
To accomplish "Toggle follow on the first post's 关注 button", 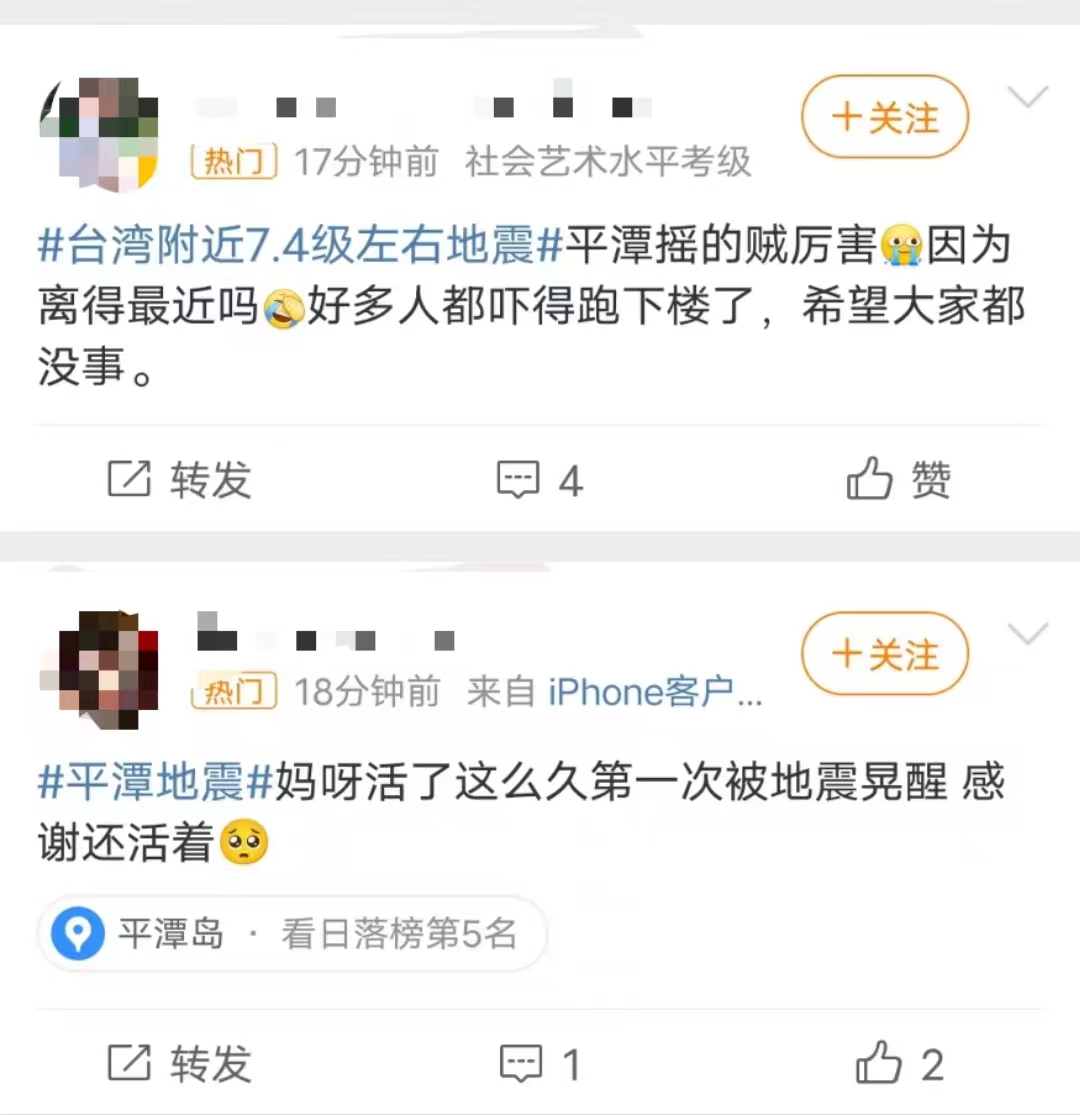I will (884, 118).
